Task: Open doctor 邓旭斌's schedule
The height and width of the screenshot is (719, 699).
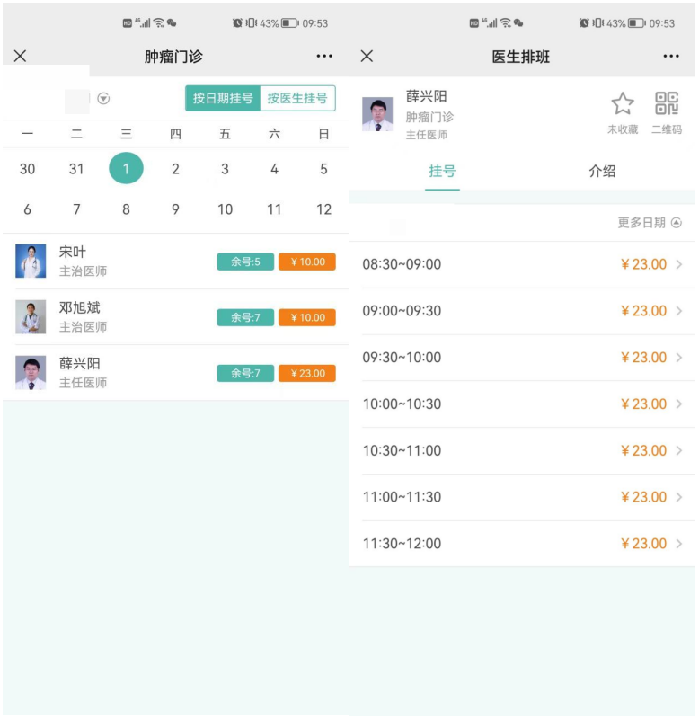Action: click(175, 317)
